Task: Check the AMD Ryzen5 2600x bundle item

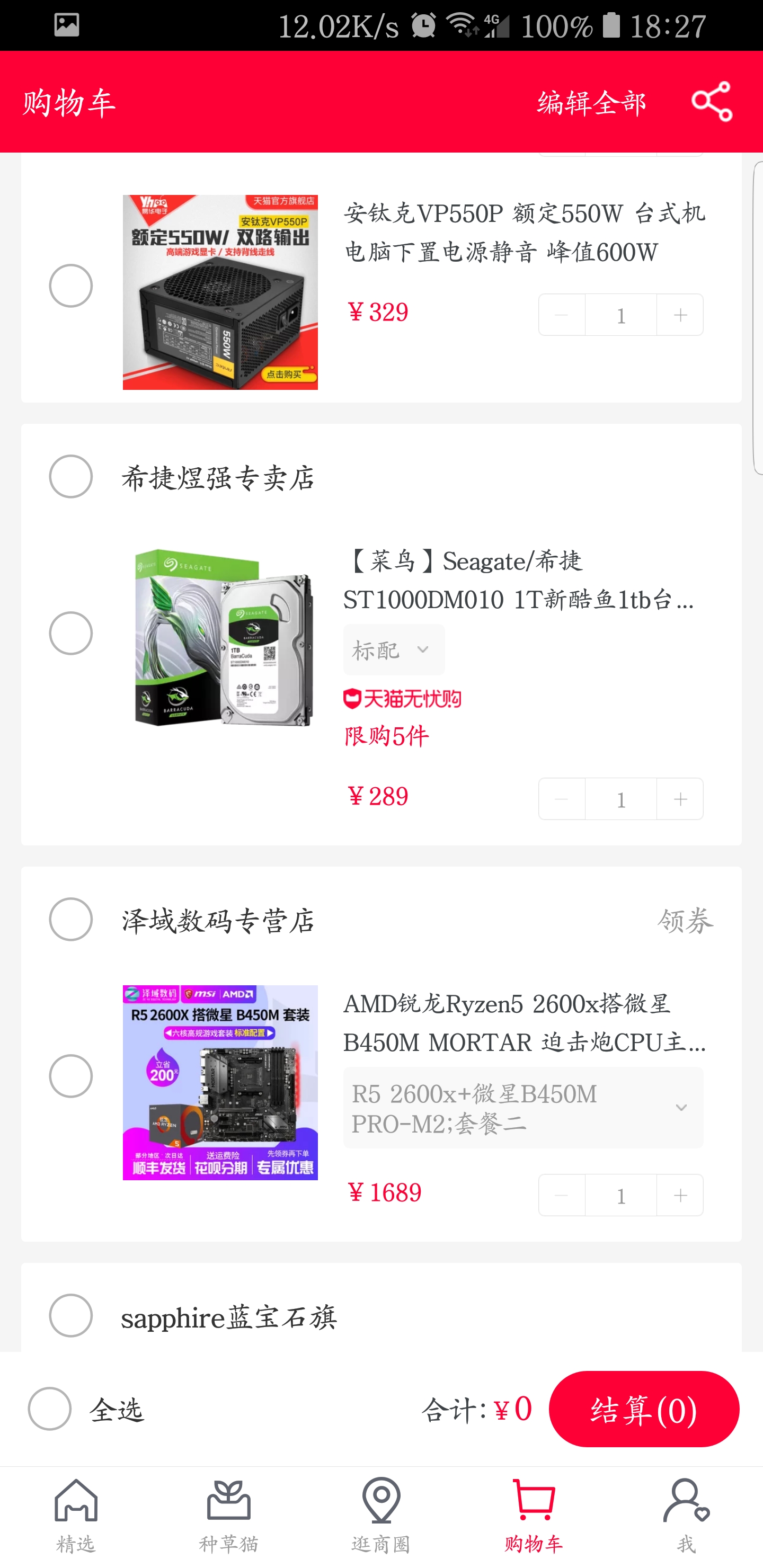Action: pyautogui.click(x=70, y=1076)
